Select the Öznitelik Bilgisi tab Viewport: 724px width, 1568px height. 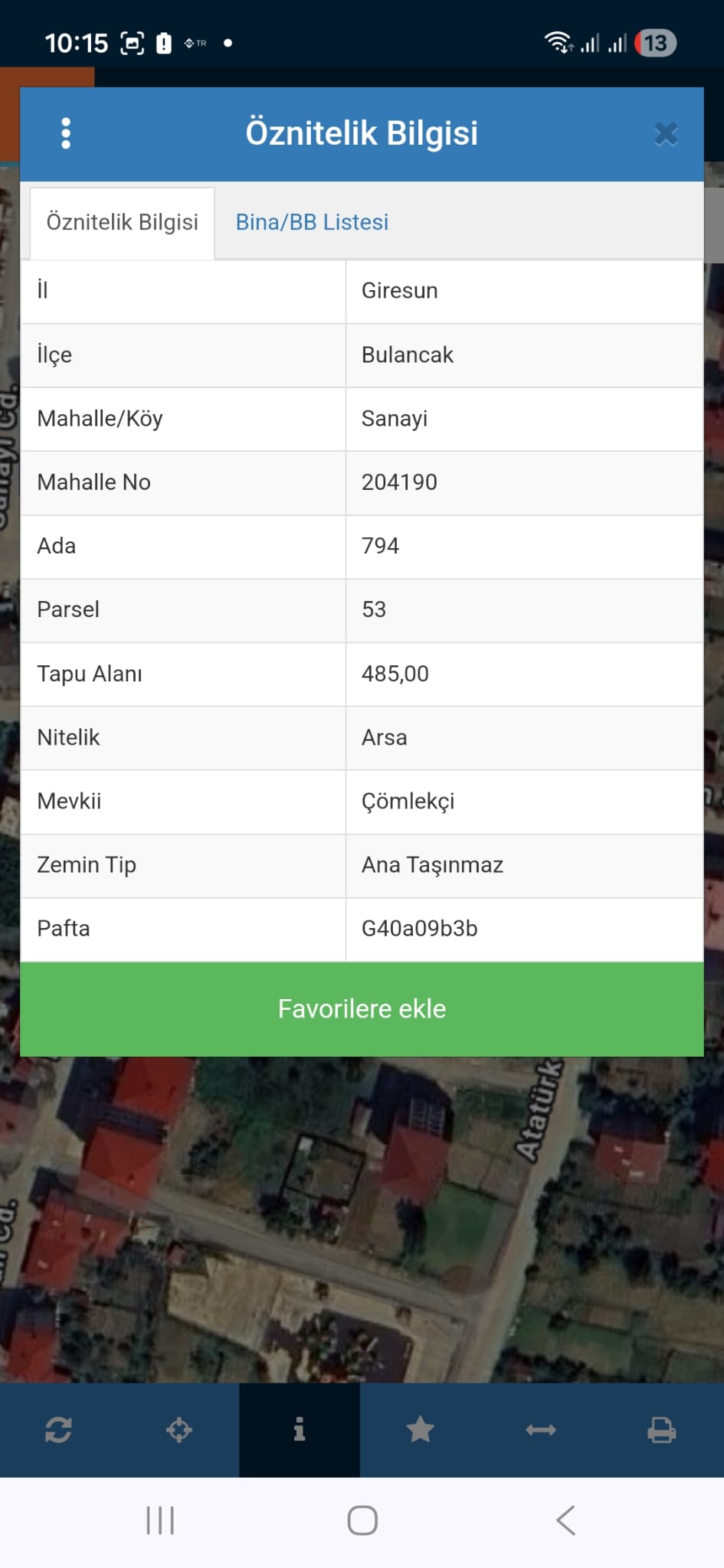pos(120,222)
